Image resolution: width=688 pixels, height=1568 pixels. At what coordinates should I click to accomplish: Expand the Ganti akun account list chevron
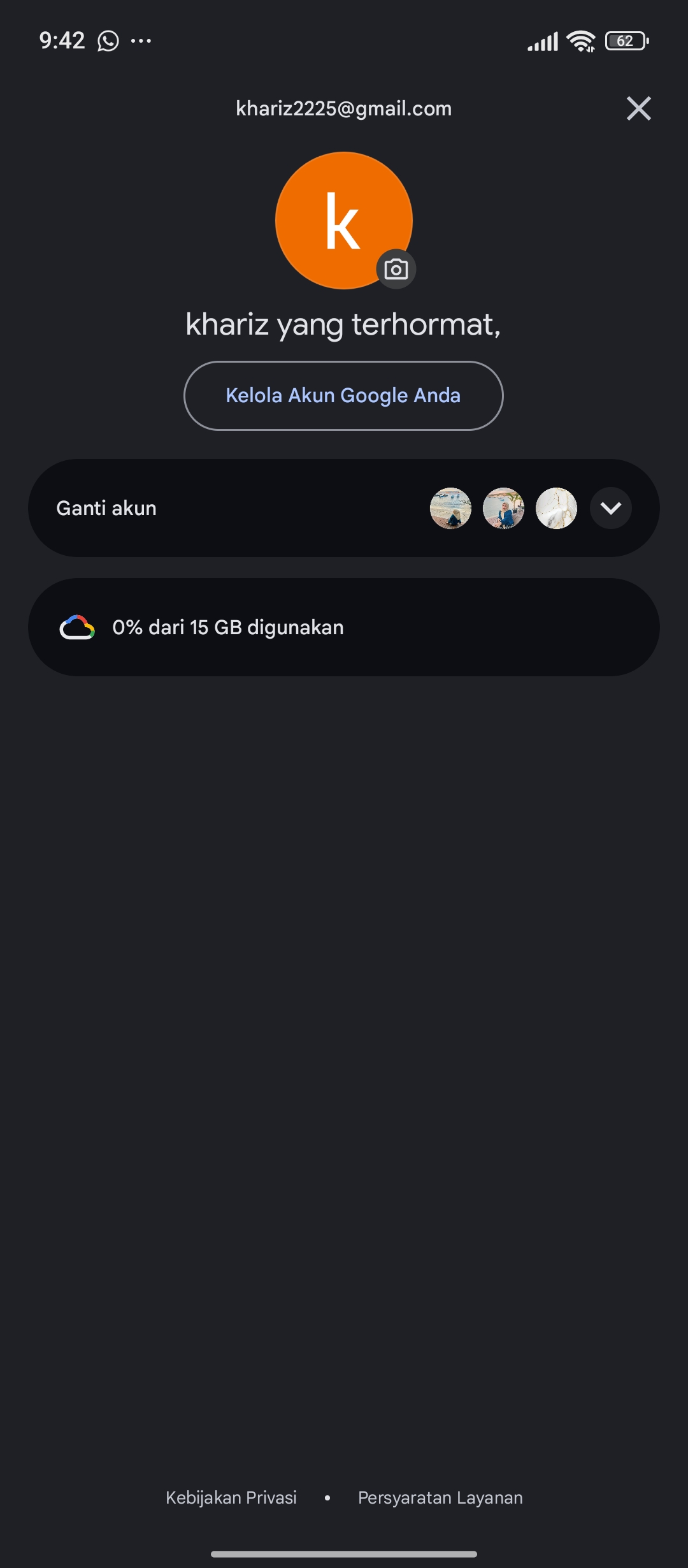[x=611, y=508]
